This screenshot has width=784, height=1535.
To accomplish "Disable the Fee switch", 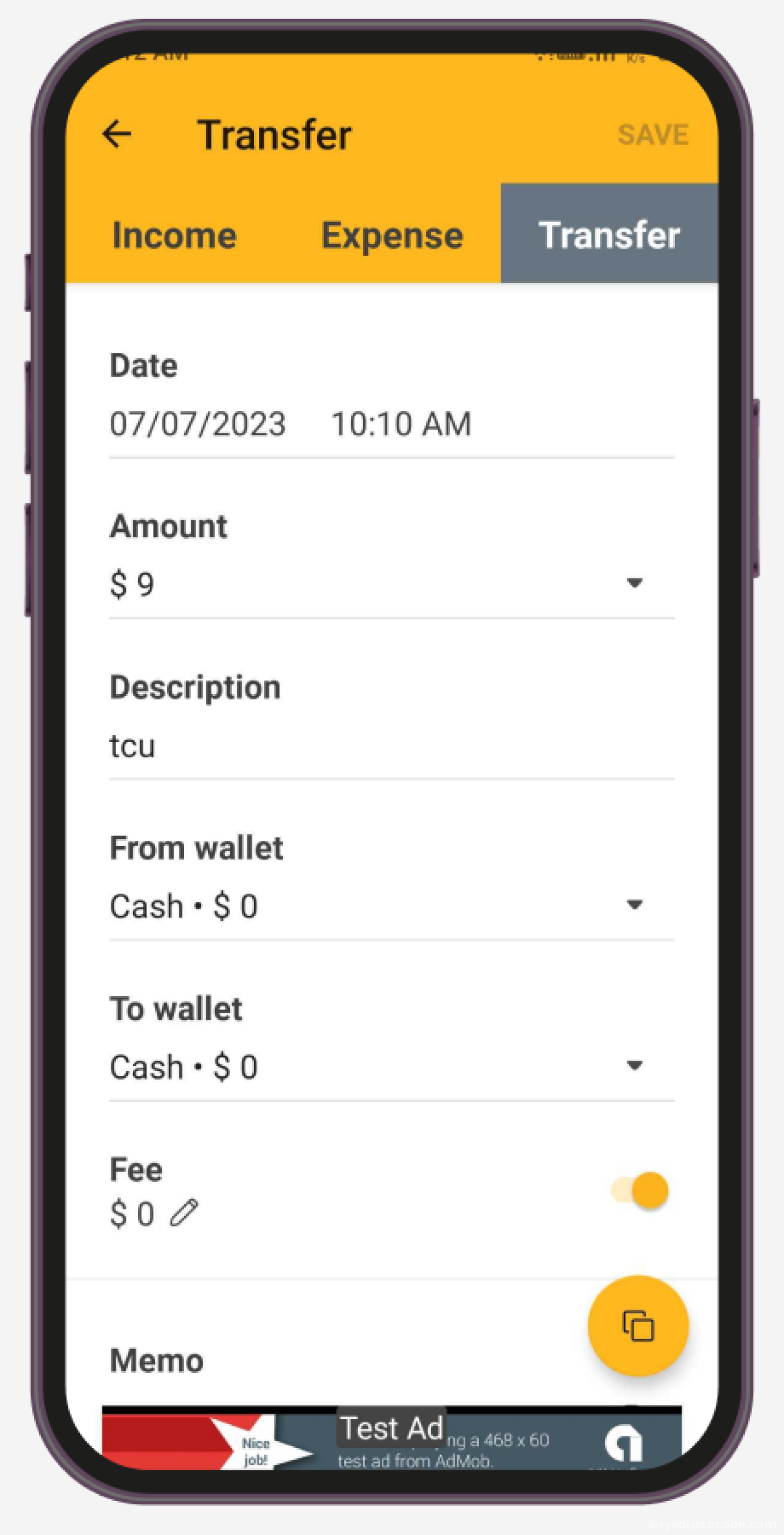I will 640,1190.
